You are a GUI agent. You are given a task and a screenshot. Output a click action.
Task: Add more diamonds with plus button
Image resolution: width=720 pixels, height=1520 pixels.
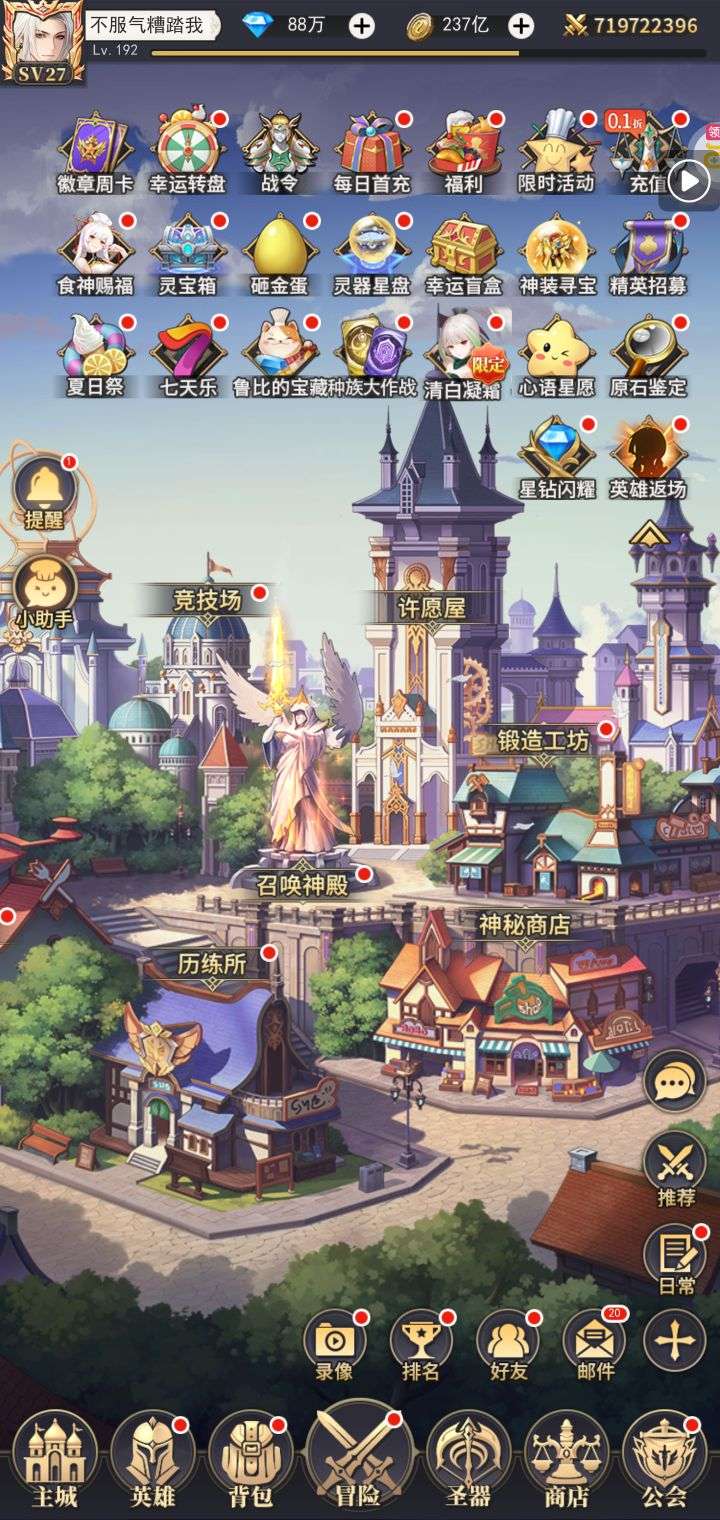[362, 27]
